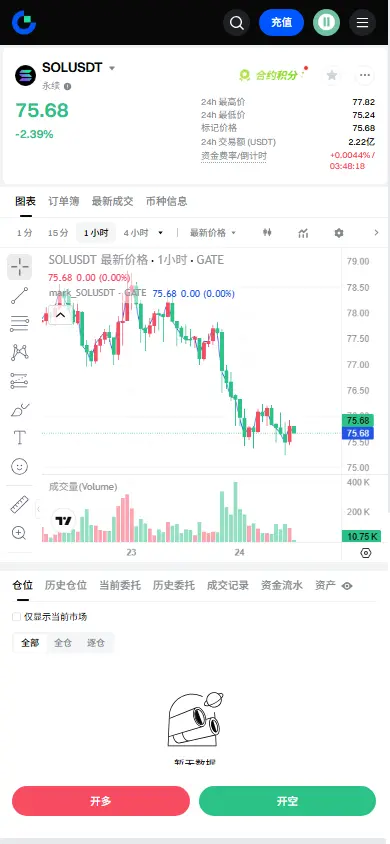Tap the 充值 deposit button
The image size is (390, 844).
[x=281, y=23]
